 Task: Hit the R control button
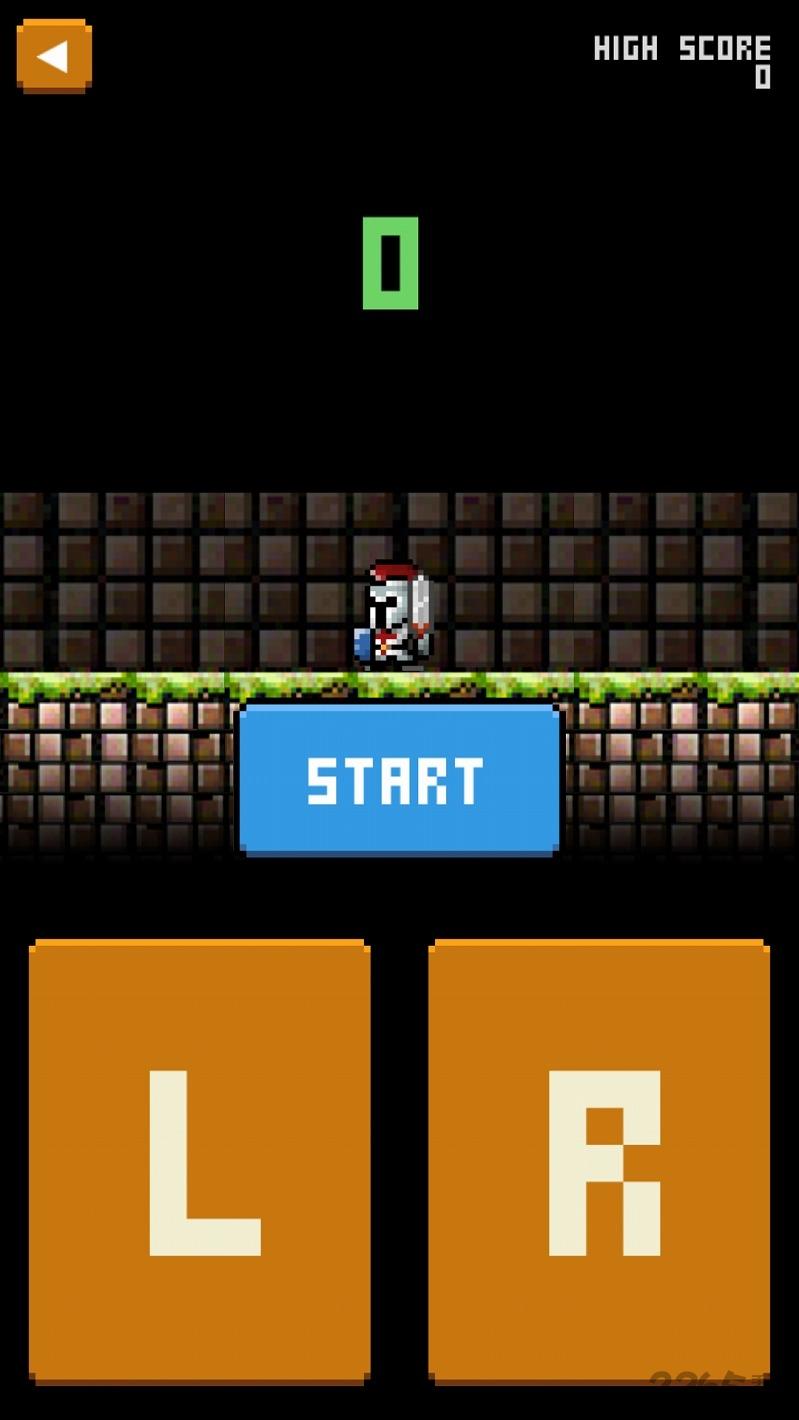(x=599, y=1161)
